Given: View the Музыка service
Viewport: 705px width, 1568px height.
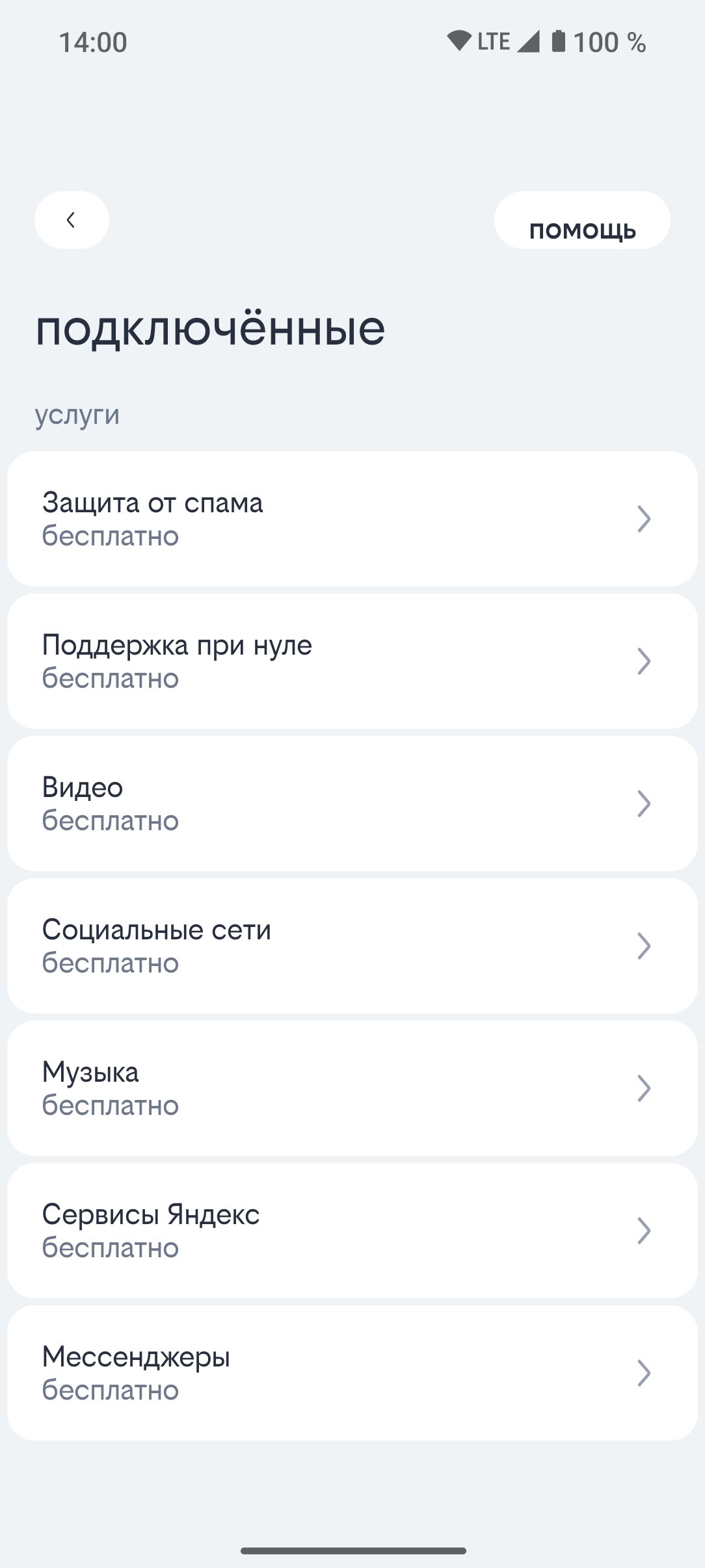Looking at the screenshot, I should [352, 1088].
